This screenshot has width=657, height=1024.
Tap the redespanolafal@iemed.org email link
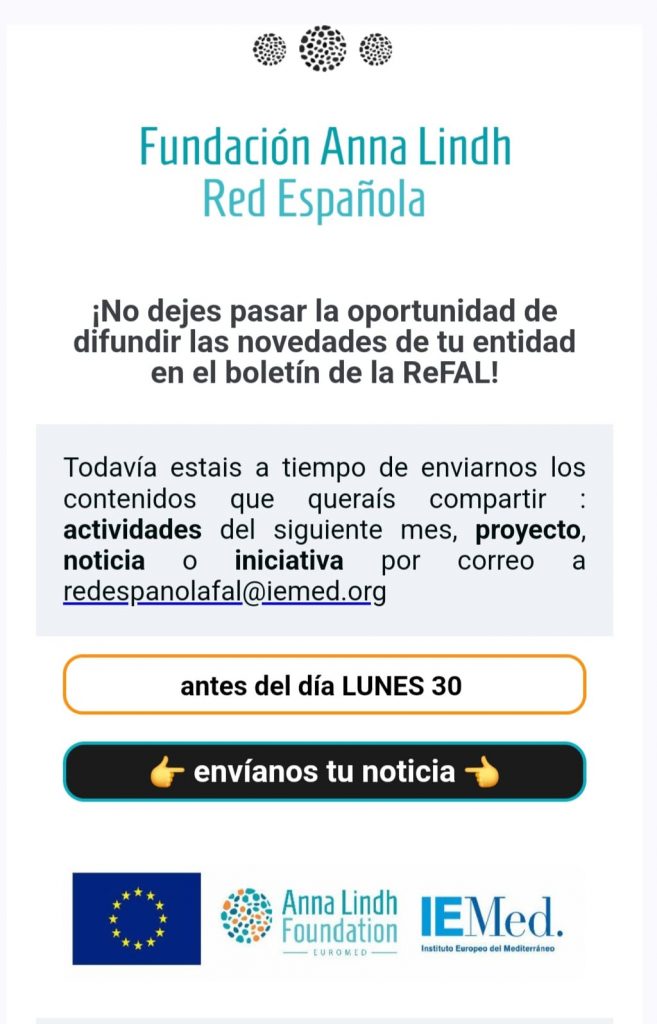pyautogui.click(x=224, y=591)
